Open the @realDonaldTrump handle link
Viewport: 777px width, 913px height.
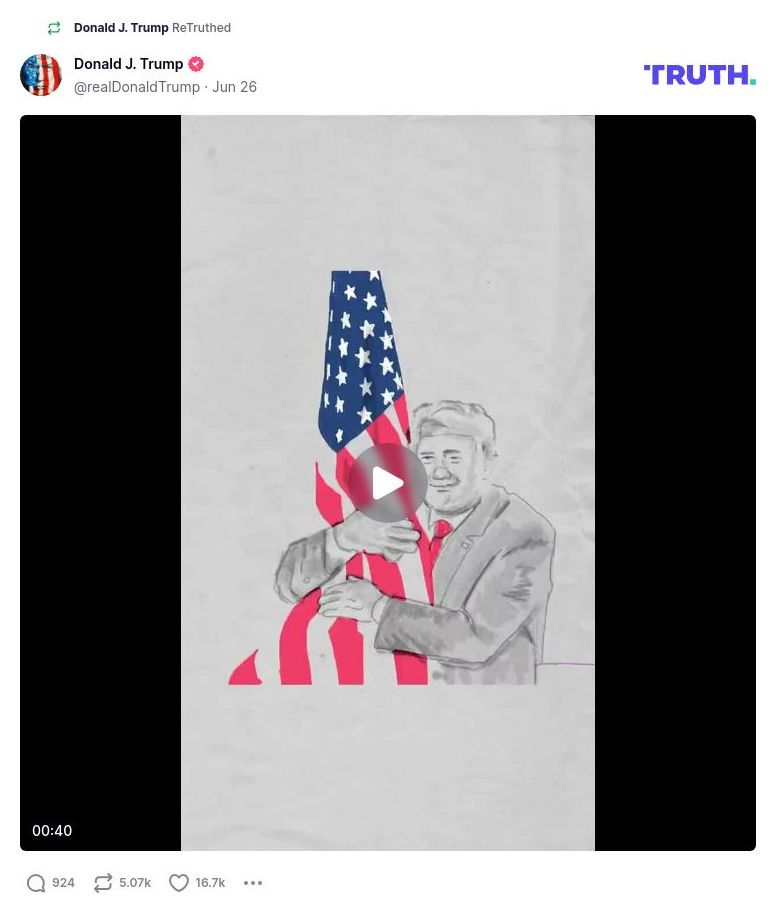(x=137, y=87)
